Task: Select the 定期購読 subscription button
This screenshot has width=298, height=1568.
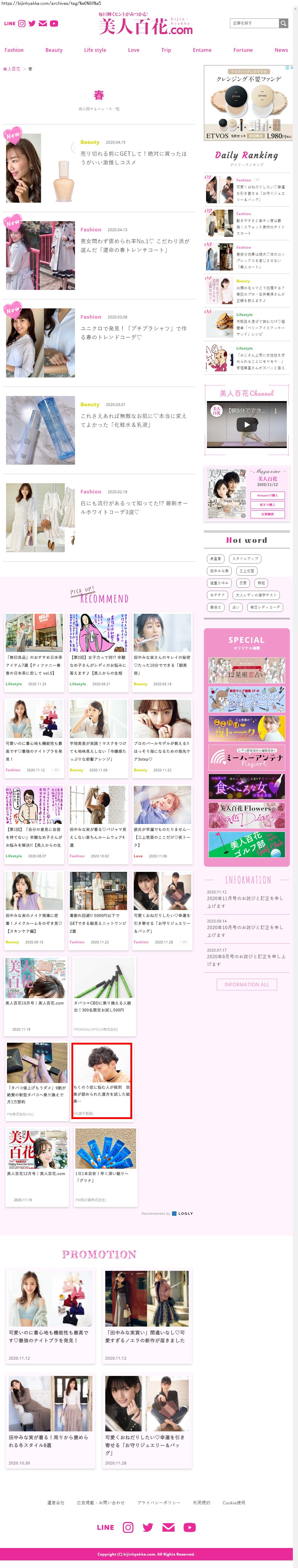Action: 267,514
